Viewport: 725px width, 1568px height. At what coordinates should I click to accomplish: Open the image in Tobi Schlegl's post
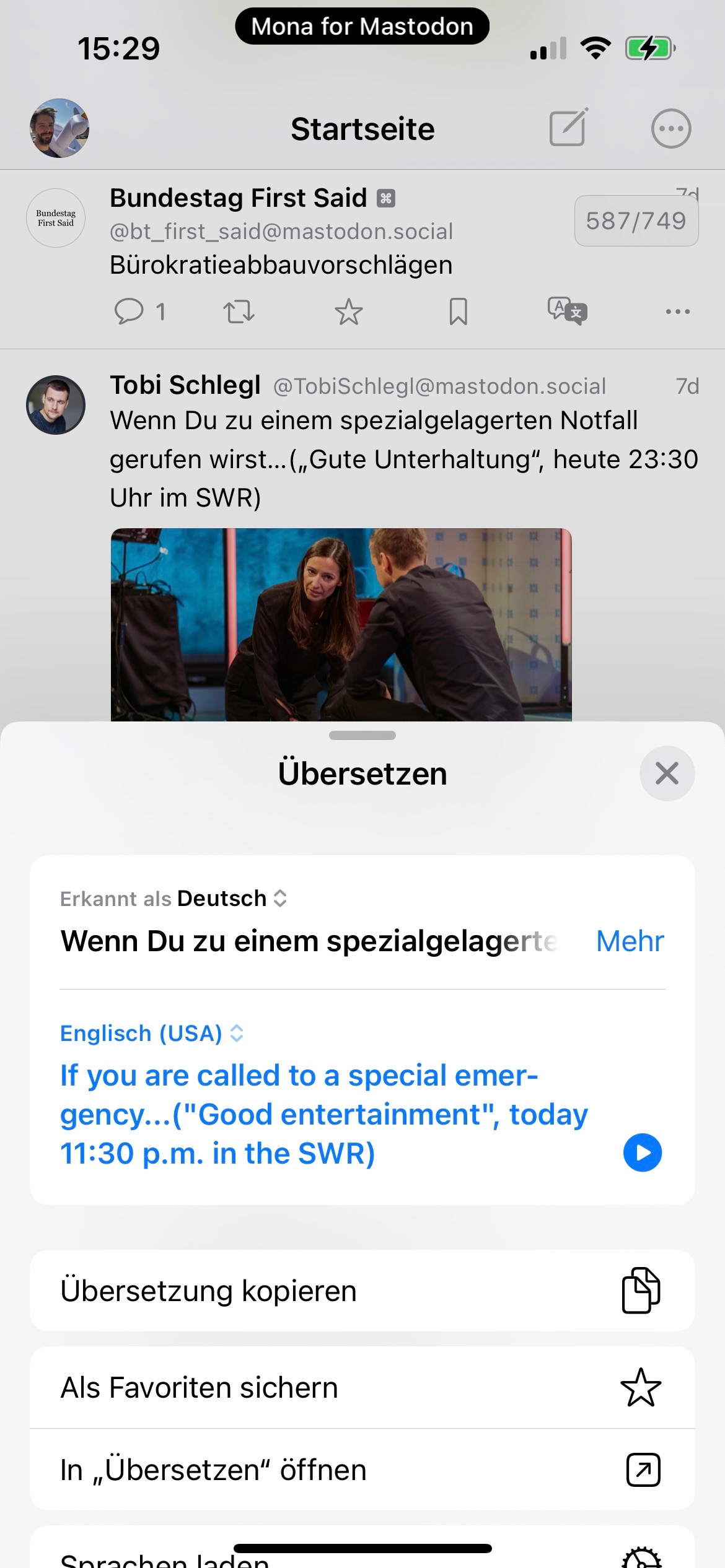pyautogui.click(x=341, y=624)
